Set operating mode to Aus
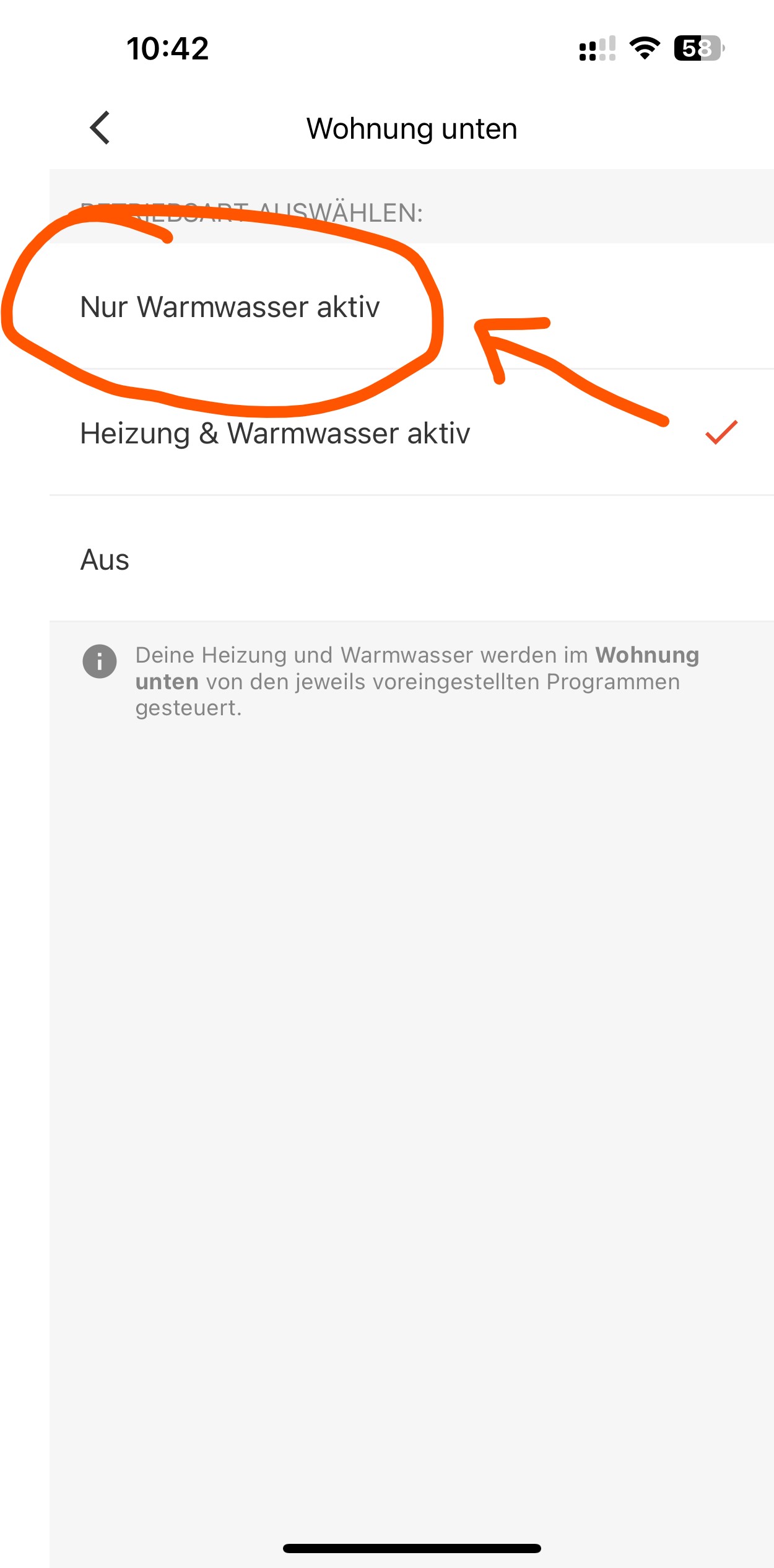 105,559
